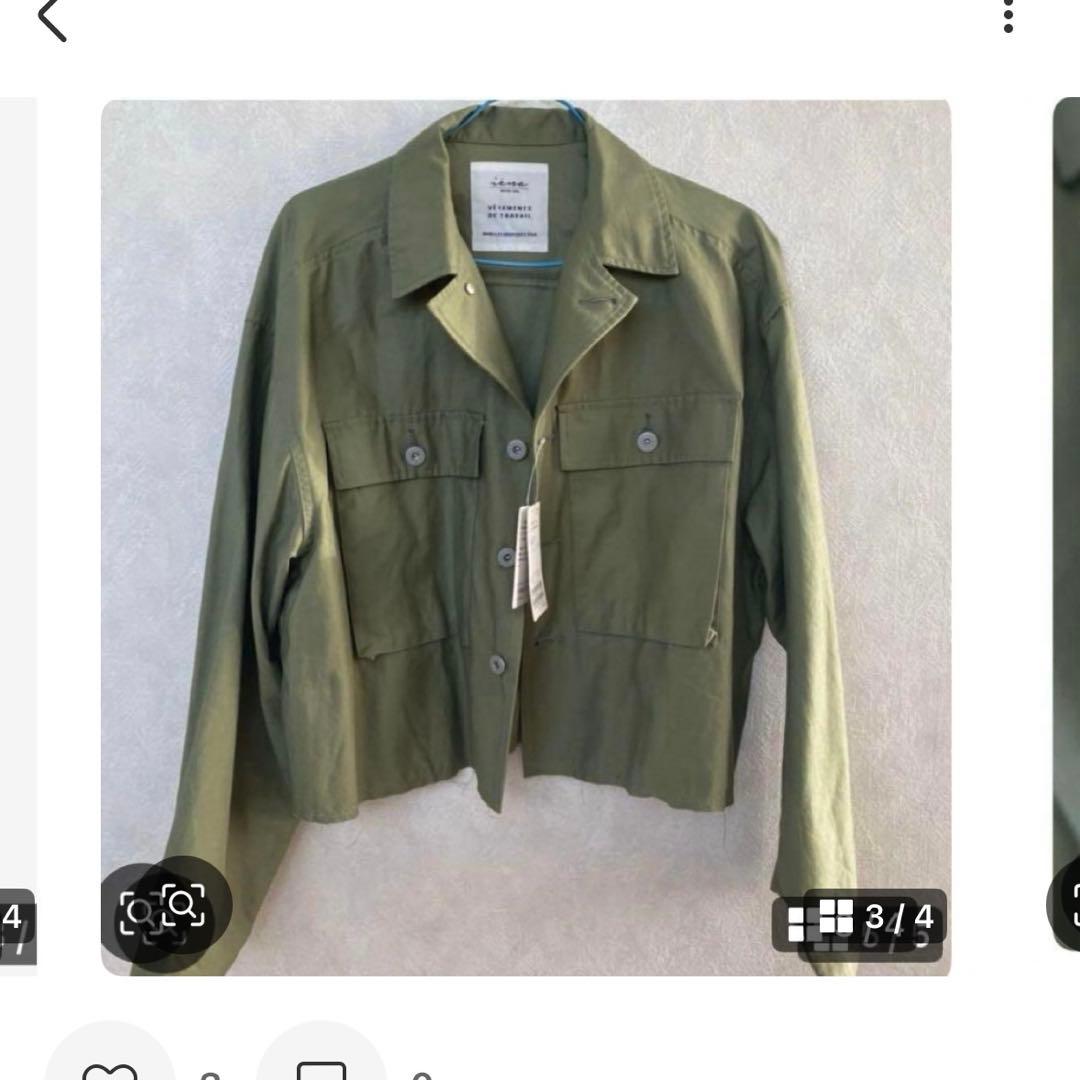
Task: Open the green jacket photo full screen
Action: pyautogui.click(x=525, y=500)
